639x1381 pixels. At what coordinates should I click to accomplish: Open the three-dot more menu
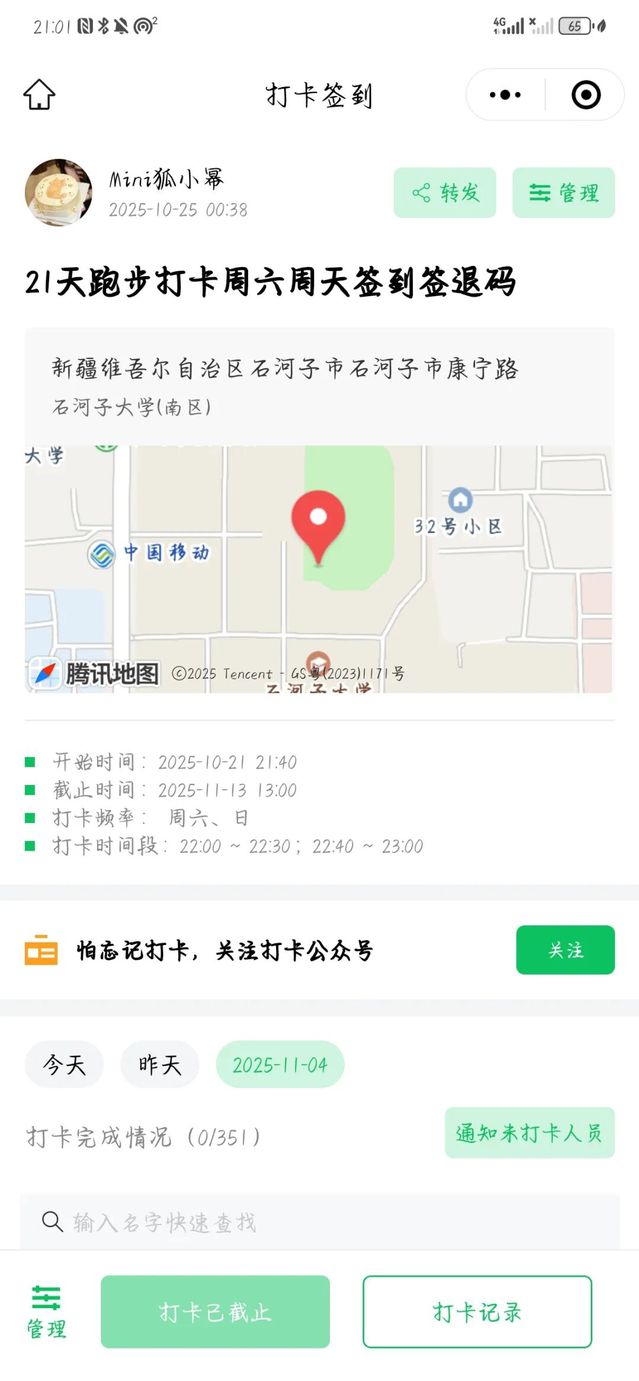point(505,95)
